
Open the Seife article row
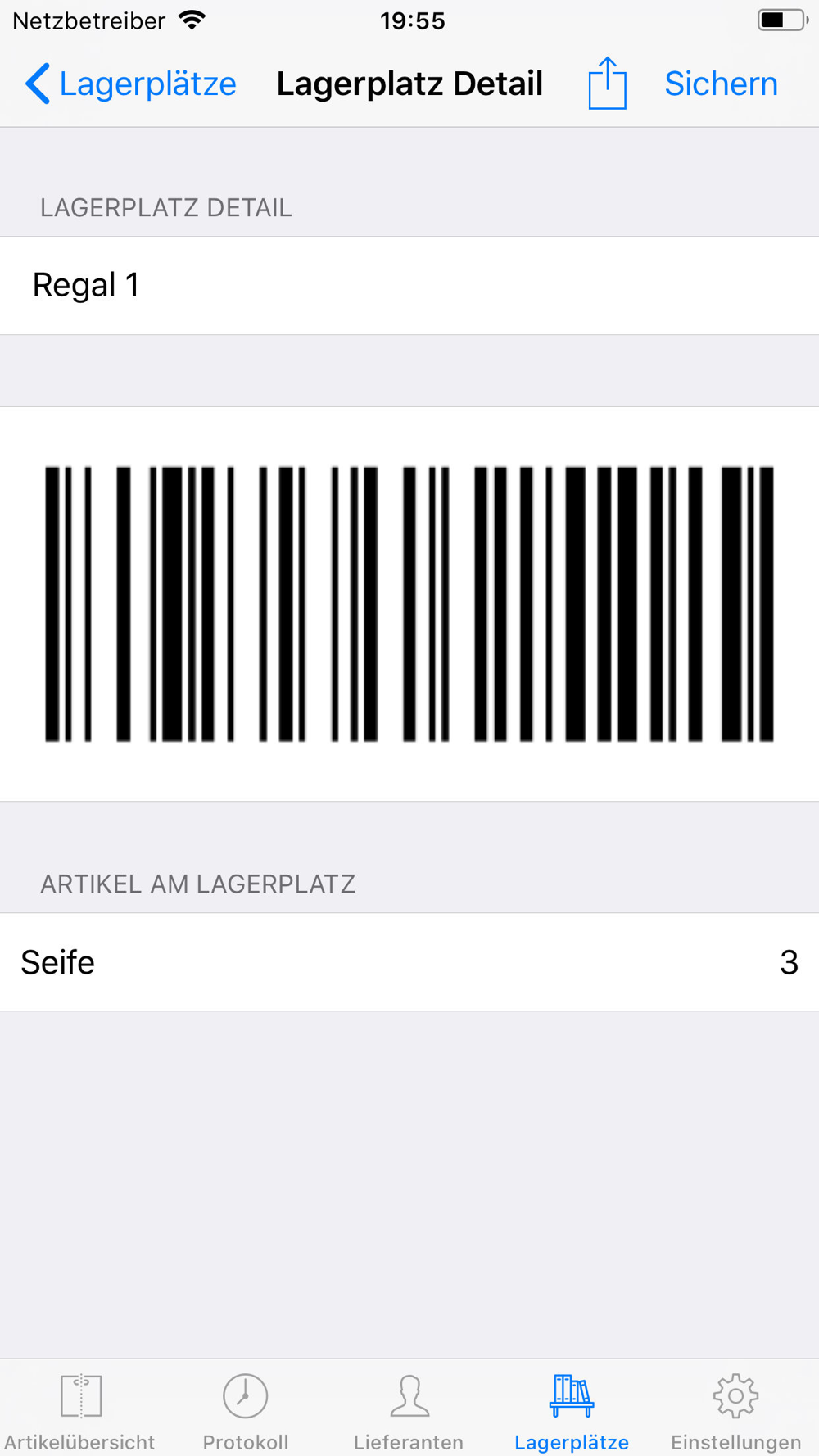409,962
